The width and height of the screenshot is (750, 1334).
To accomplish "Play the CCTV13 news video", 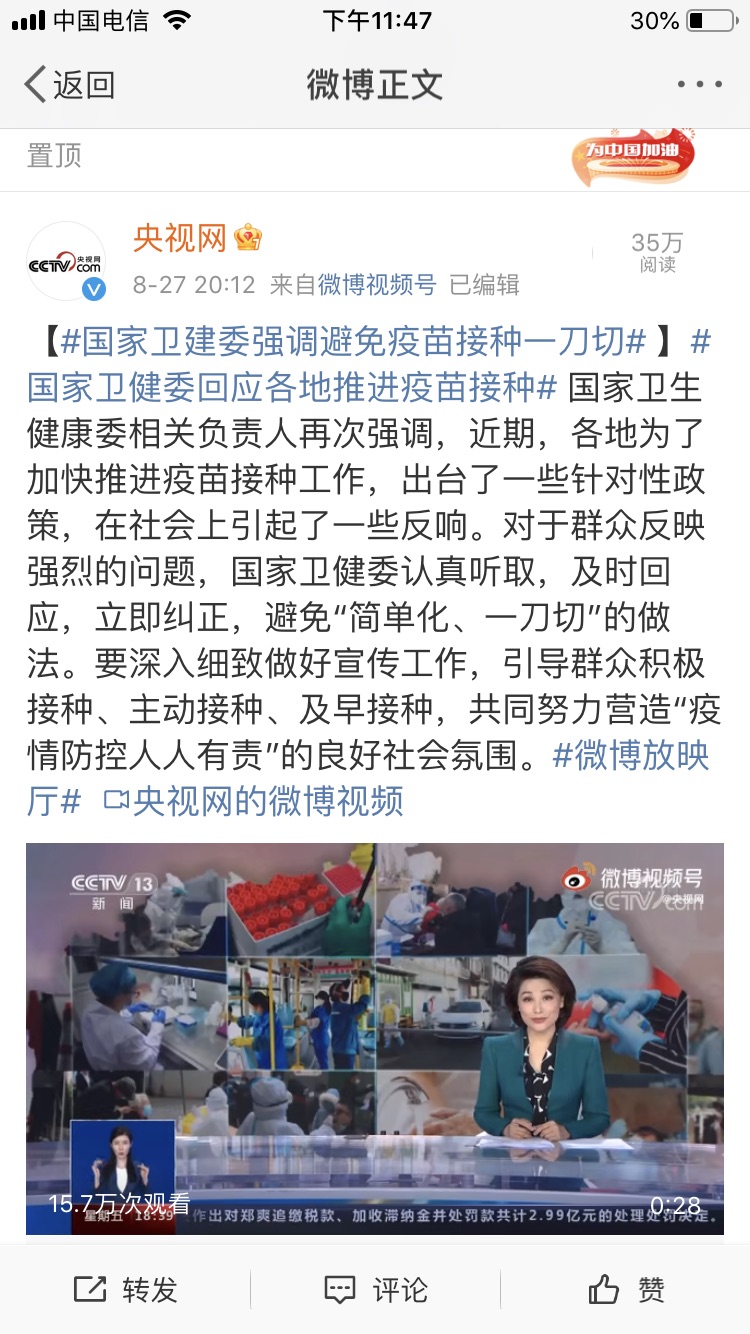I will click(x=375, y=1038).
